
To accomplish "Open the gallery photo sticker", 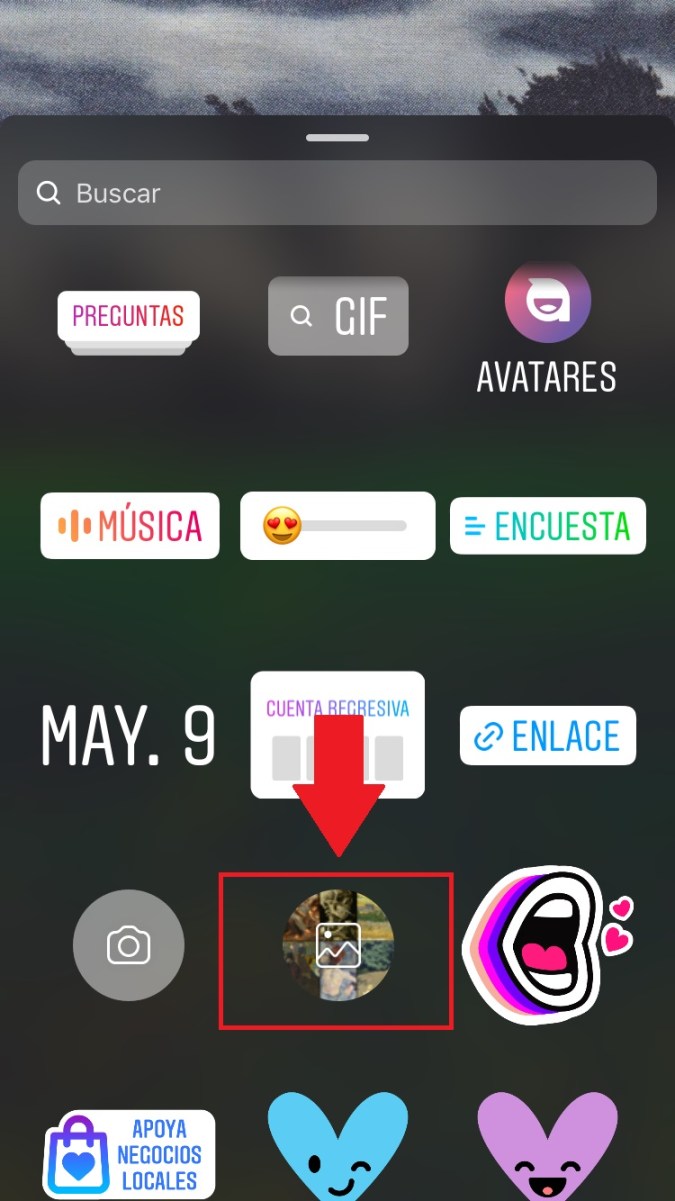I will [x=337, y=945].
